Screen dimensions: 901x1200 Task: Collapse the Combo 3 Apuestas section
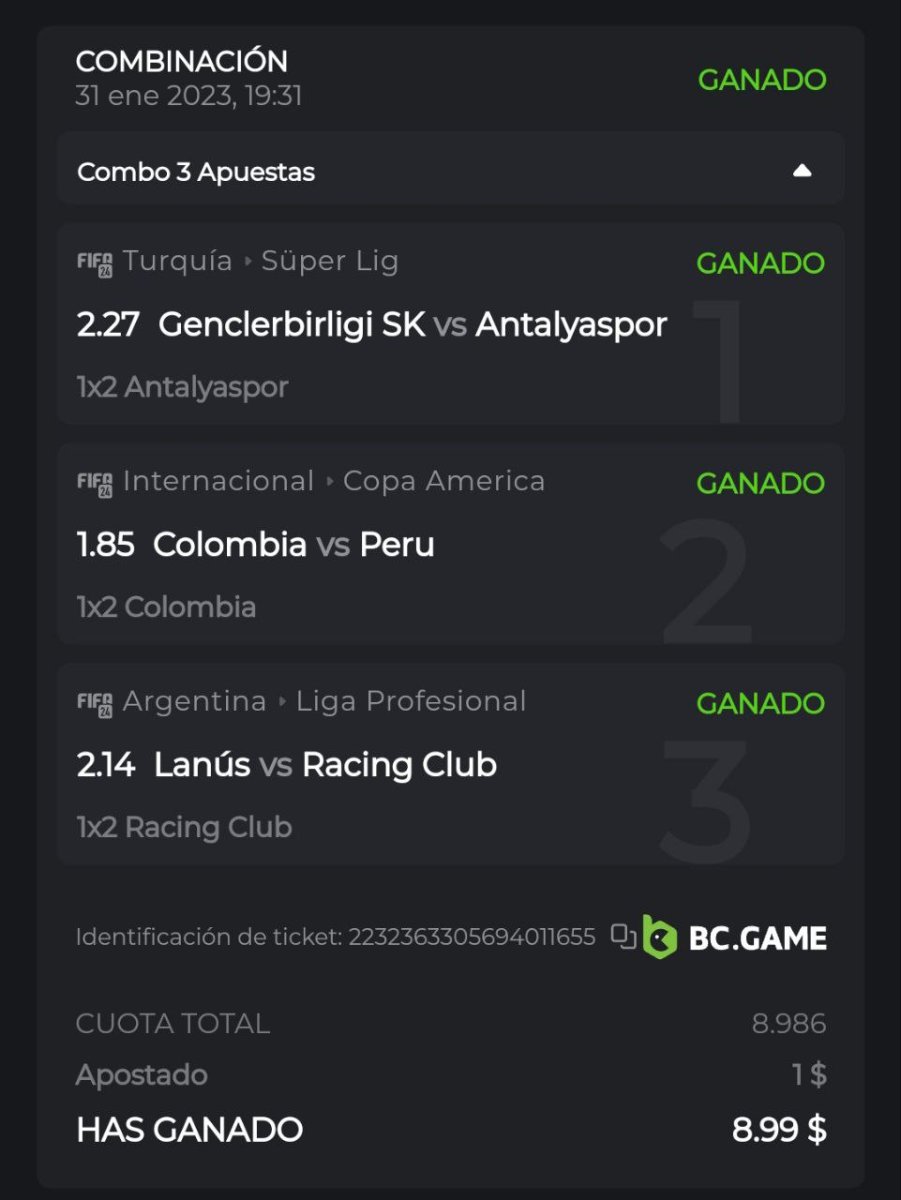[x=801, y=171]
